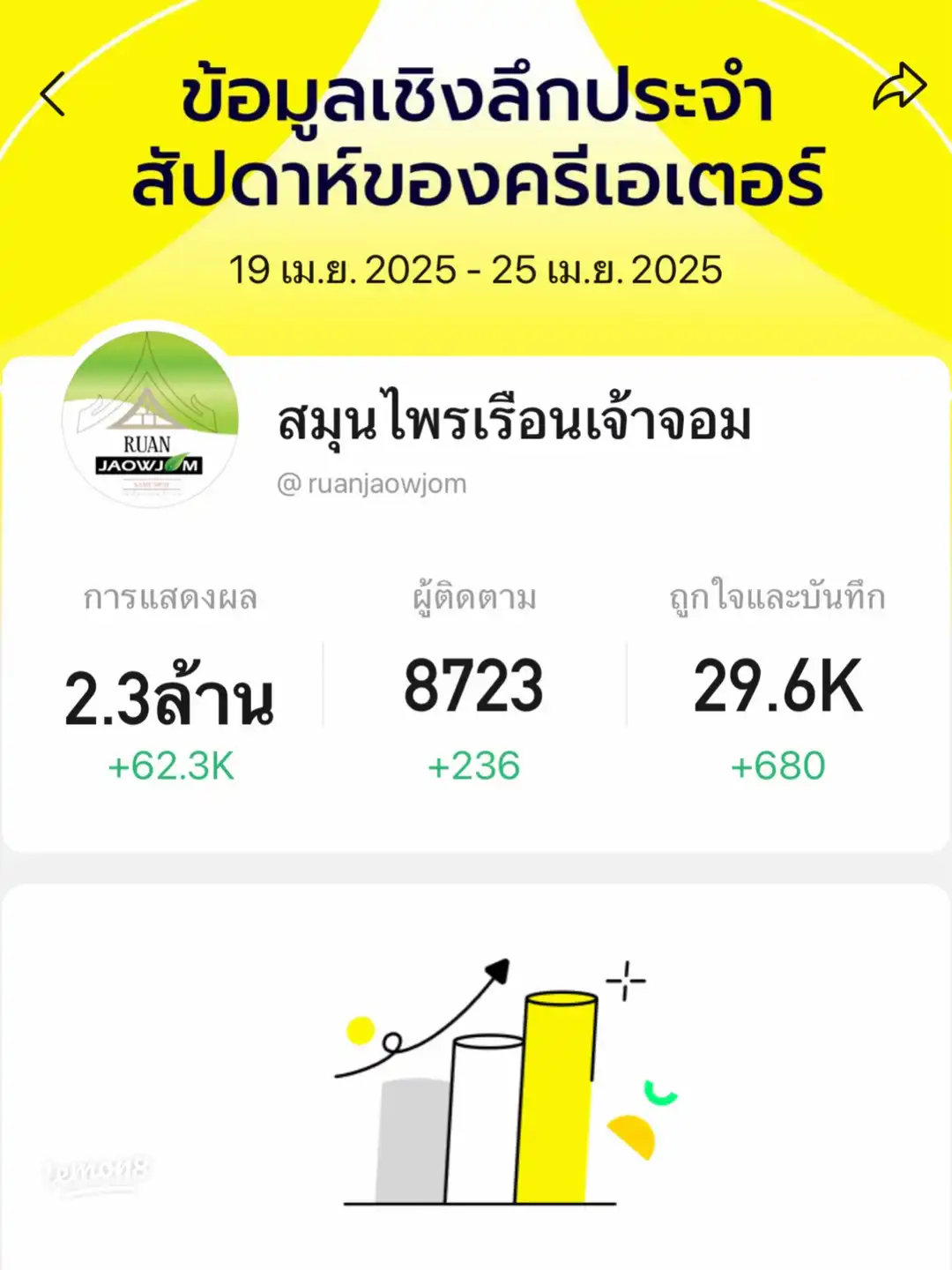This screenshot has width=952, height=1270.
Task: Tap the sparkle icon above the tallest bar
Action: tap(626, 979)
